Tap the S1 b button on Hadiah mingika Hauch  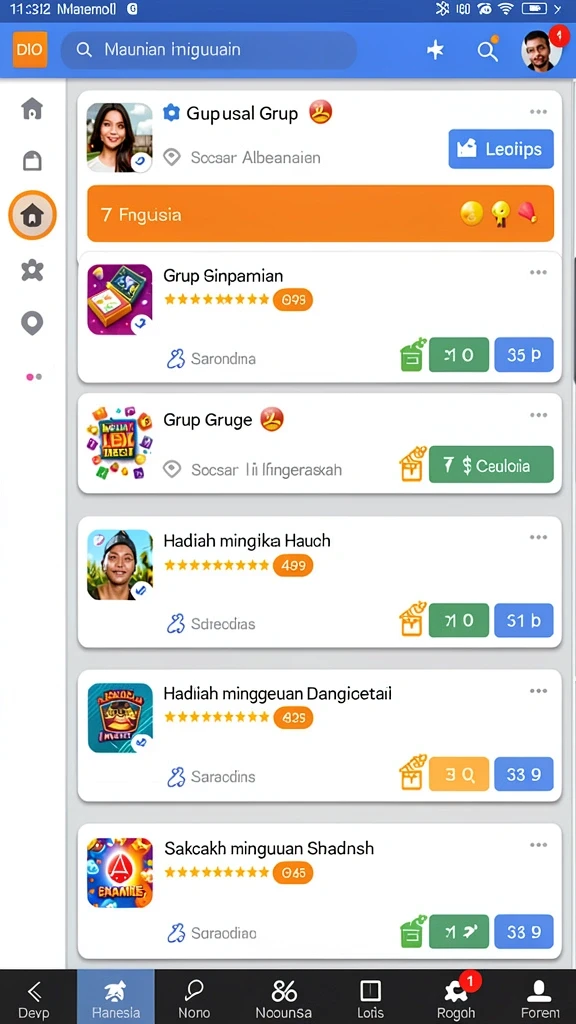[x=524, y=620]
